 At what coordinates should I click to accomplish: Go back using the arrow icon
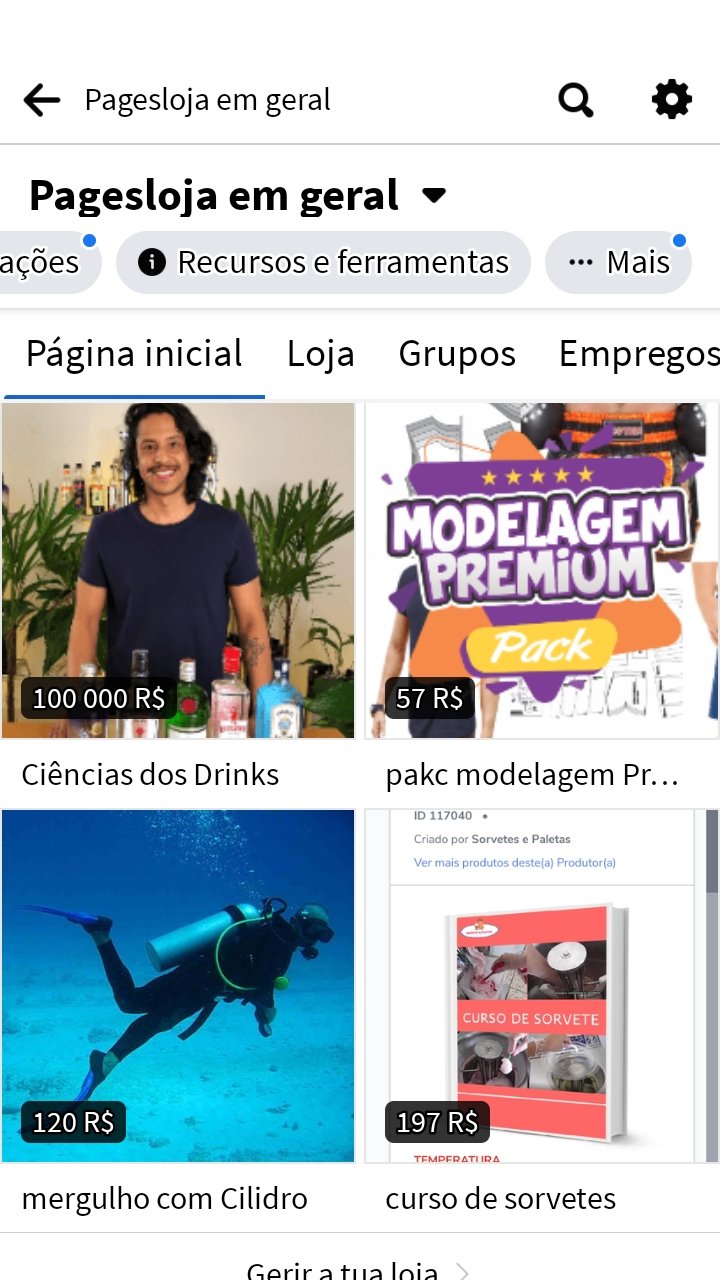coord(41,100)
